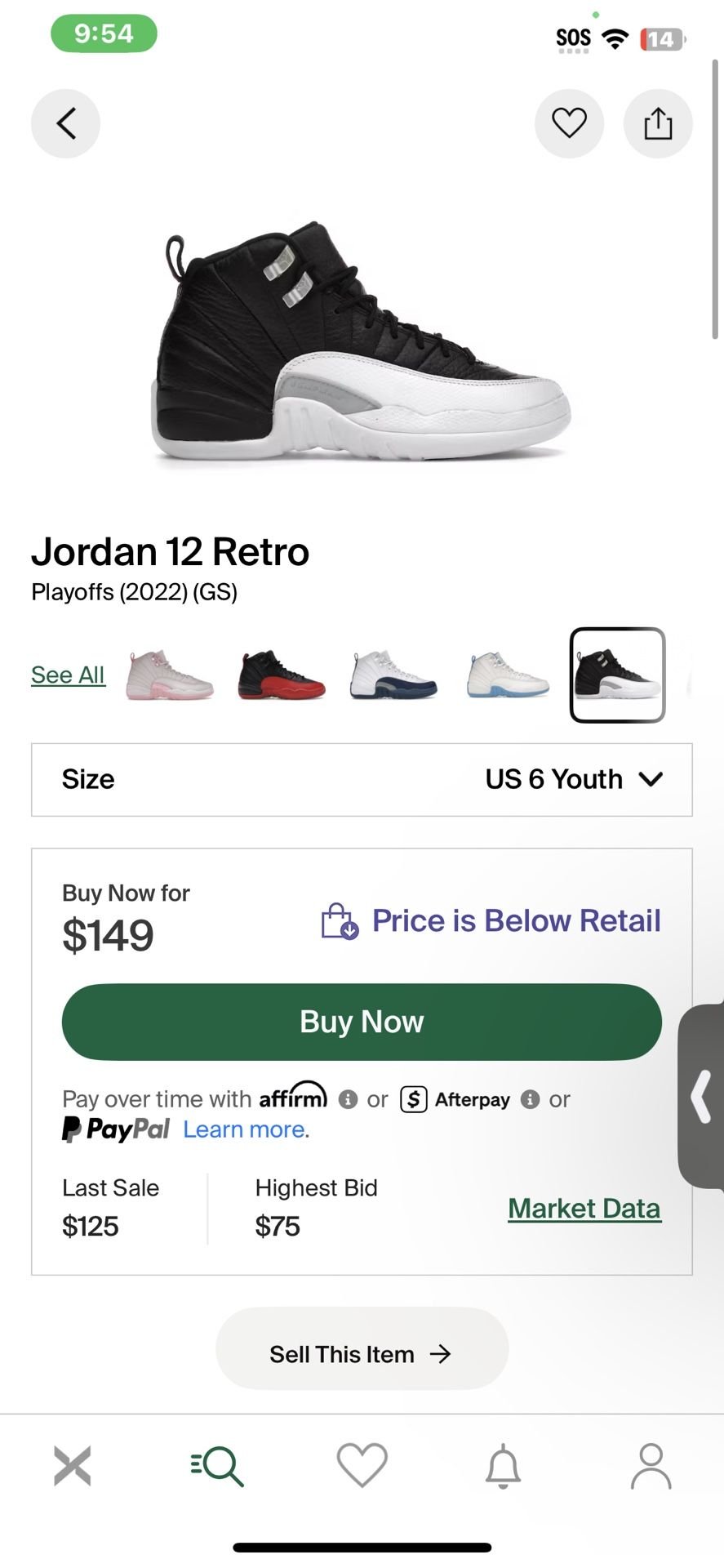Open See All colorways
The width and height of the screenshot is (724, 1568).
pyautogui.click(x=68, y=675)
